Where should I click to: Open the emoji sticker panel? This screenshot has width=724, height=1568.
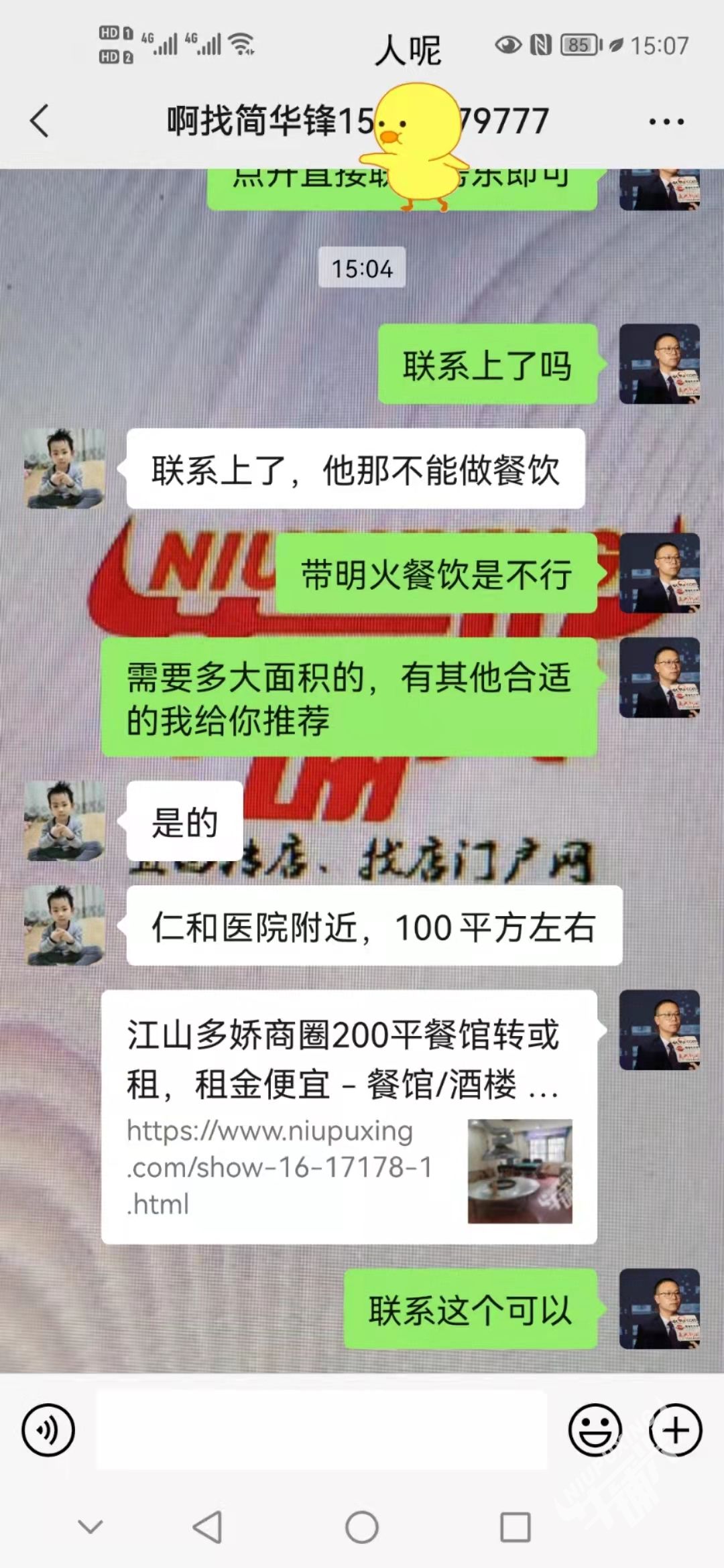(x=595, y=1430)
